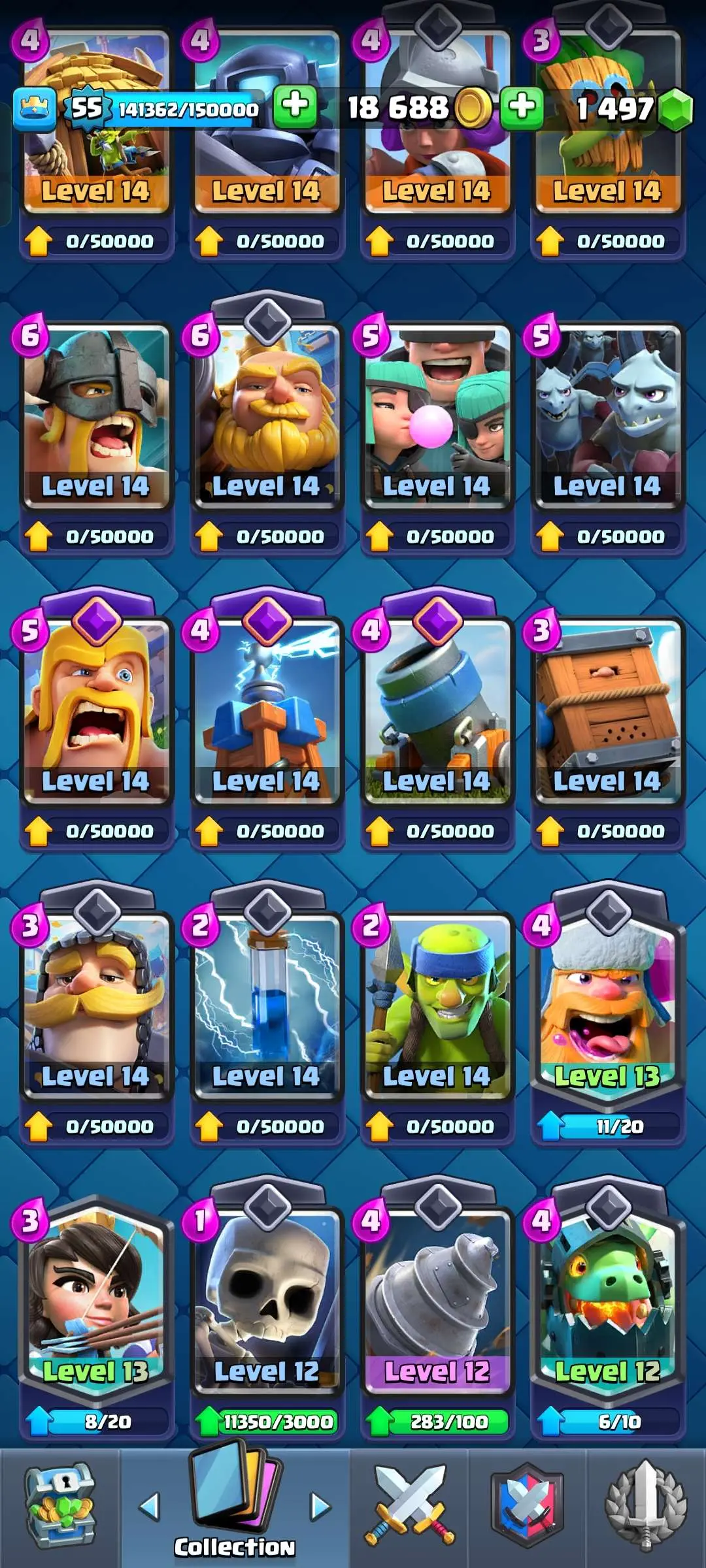Select the Spear Goblins card

(x=437, y=1006)
